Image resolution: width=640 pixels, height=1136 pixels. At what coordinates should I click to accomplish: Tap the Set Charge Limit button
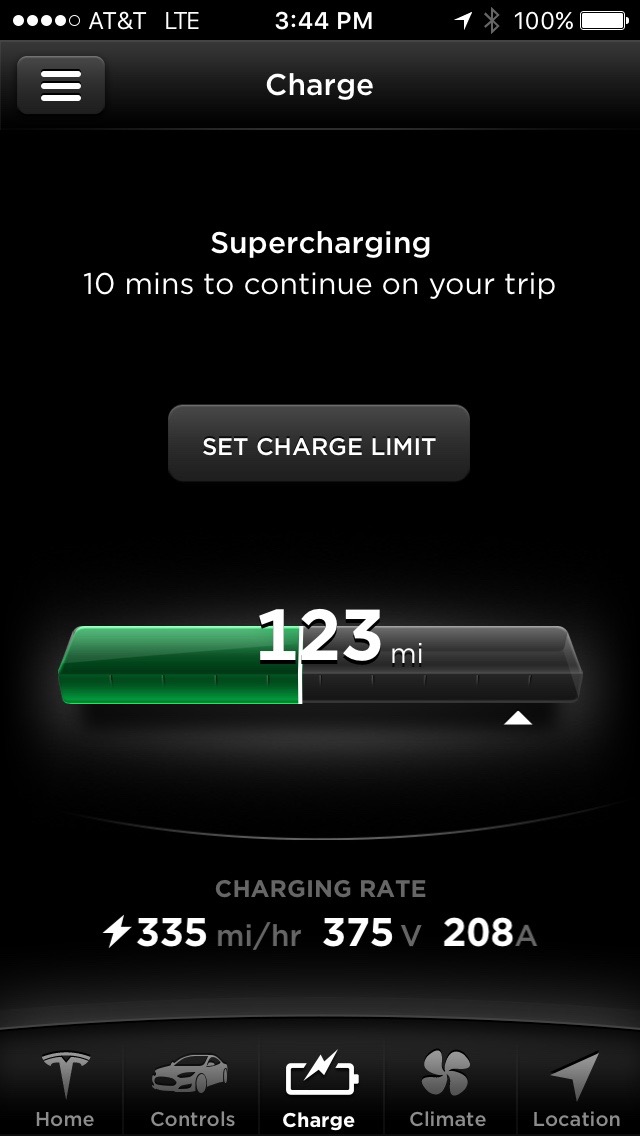319,445
